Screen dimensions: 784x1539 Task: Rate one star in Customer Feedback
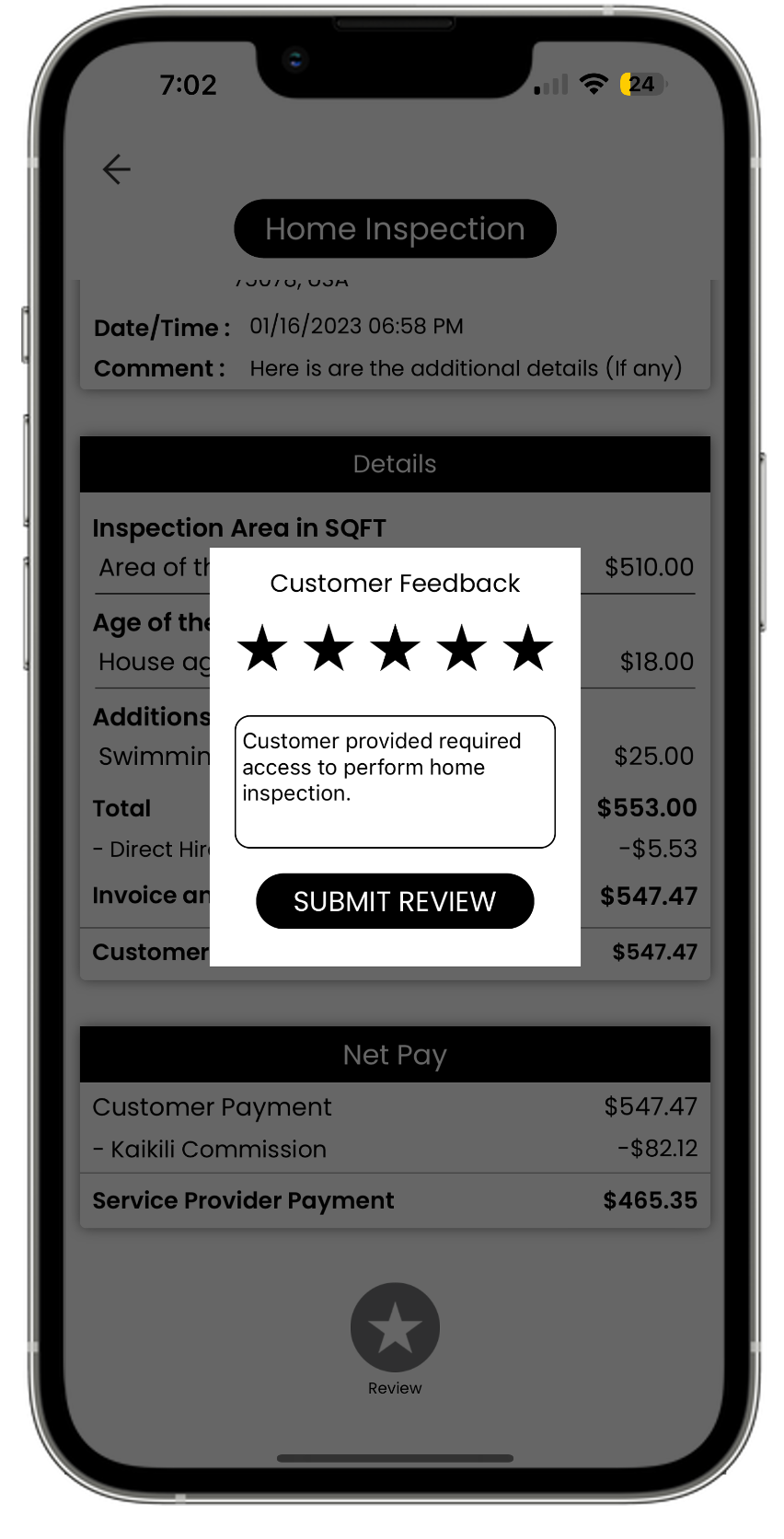pos(262,648)
